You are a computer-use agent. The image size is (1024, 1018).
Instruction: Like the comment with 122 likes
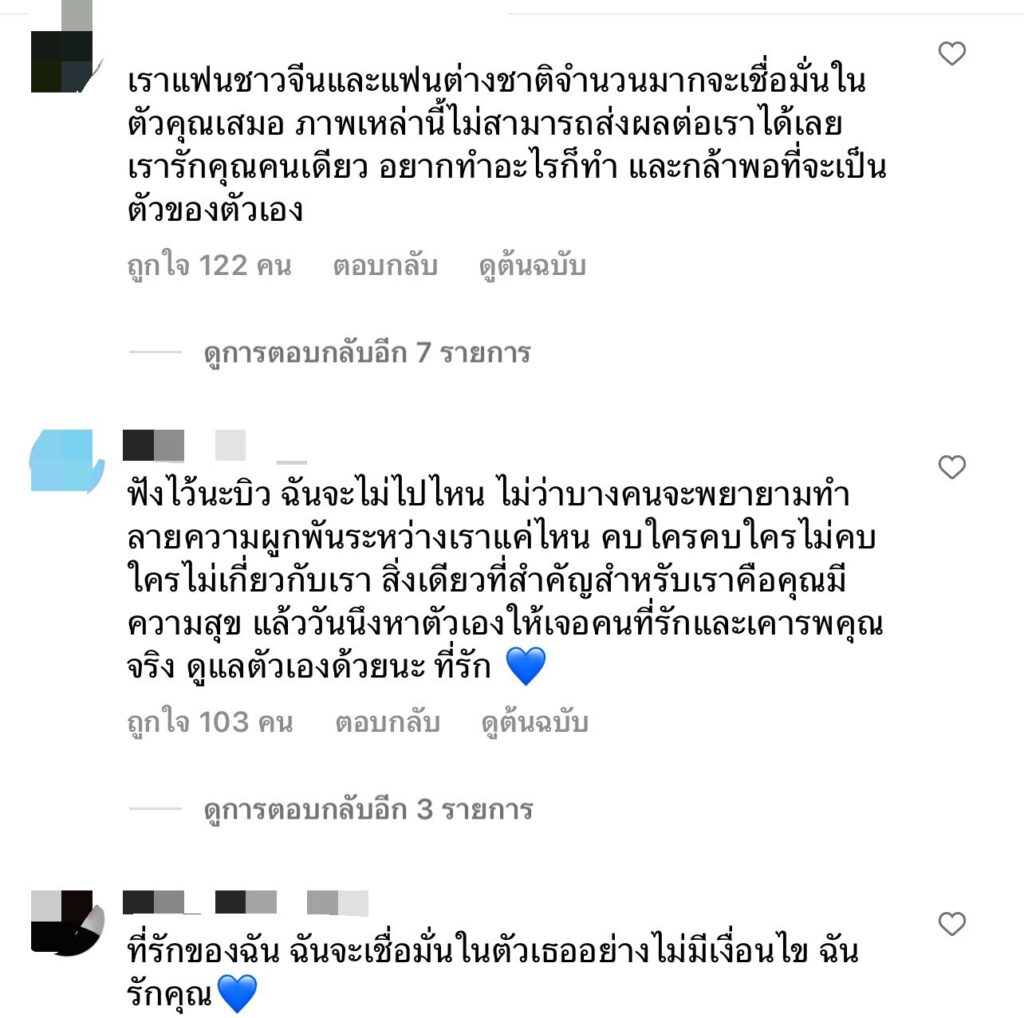tap(951, 54)
